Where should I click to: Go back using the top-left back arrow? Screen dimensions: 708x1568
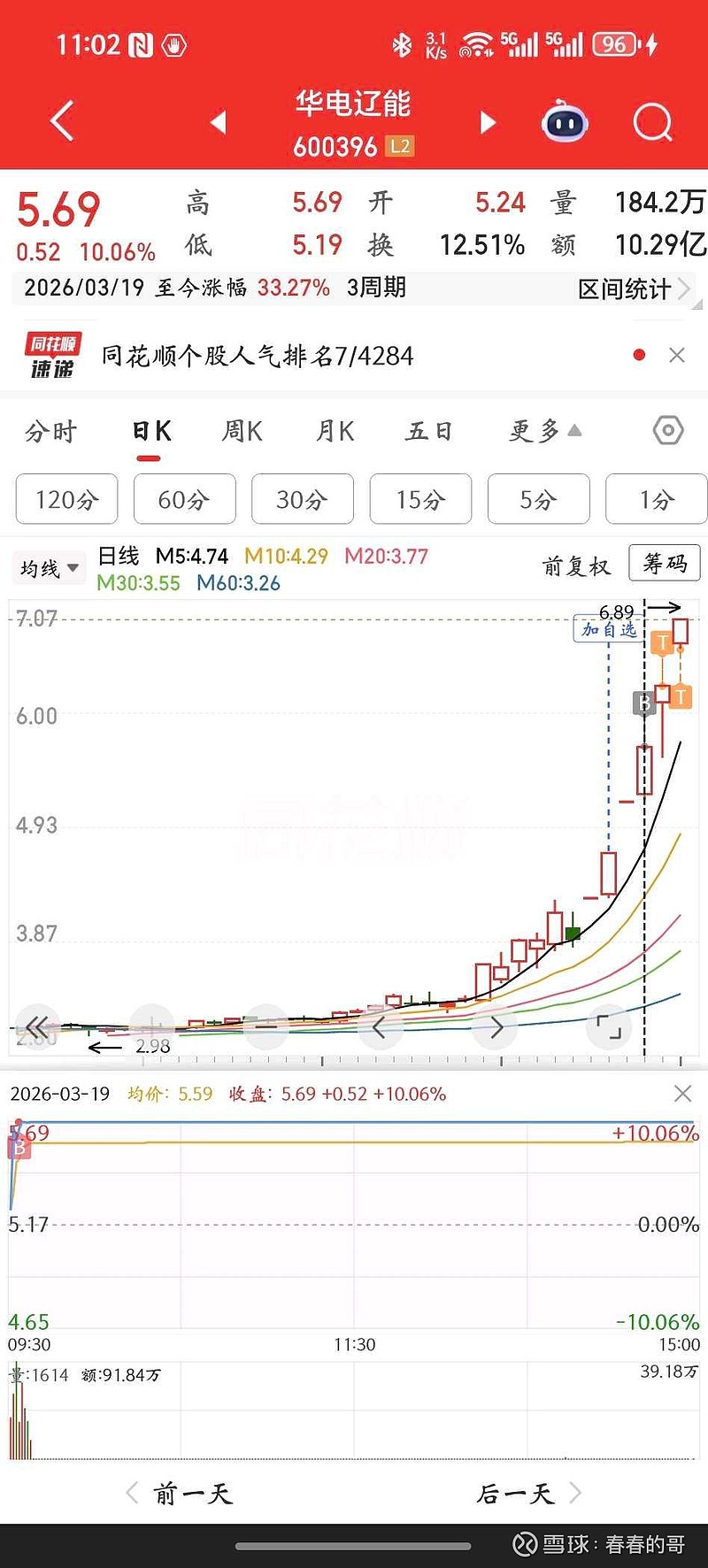(60, 122)
